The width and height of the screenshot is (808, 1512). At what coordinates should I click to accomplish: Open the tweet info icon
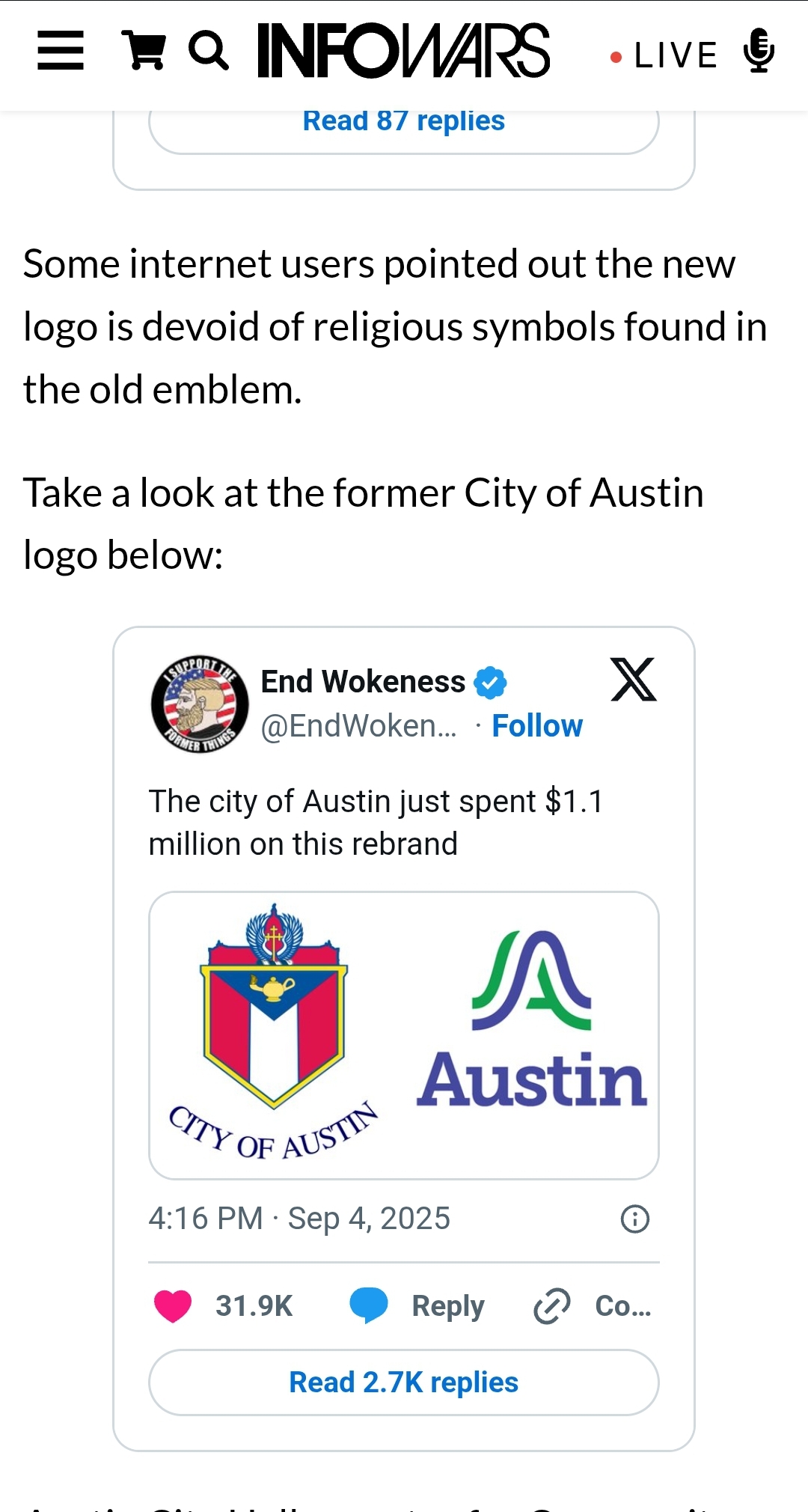[x=634, y=1219]
